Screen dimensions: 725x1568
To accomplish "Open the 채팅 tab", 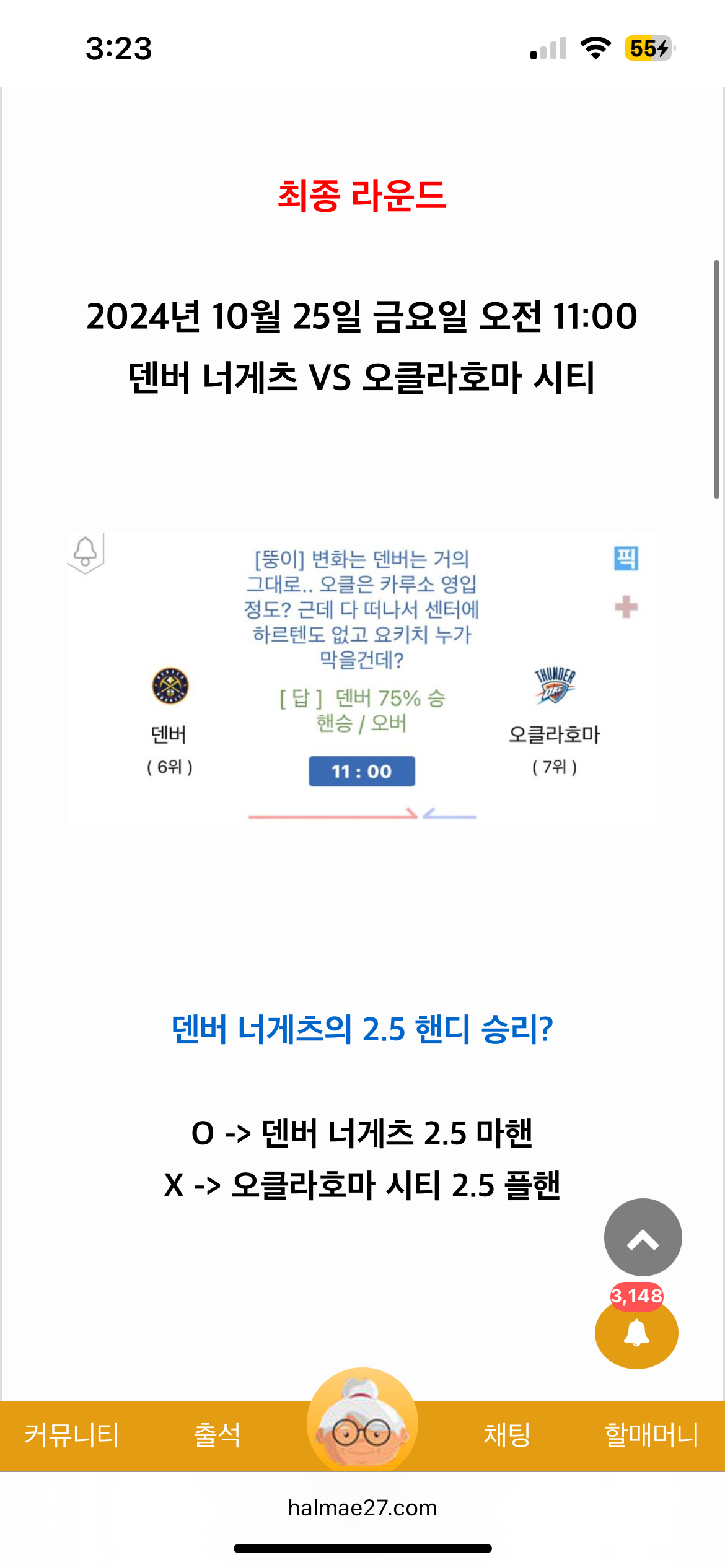I will (x=507, y=1435).
